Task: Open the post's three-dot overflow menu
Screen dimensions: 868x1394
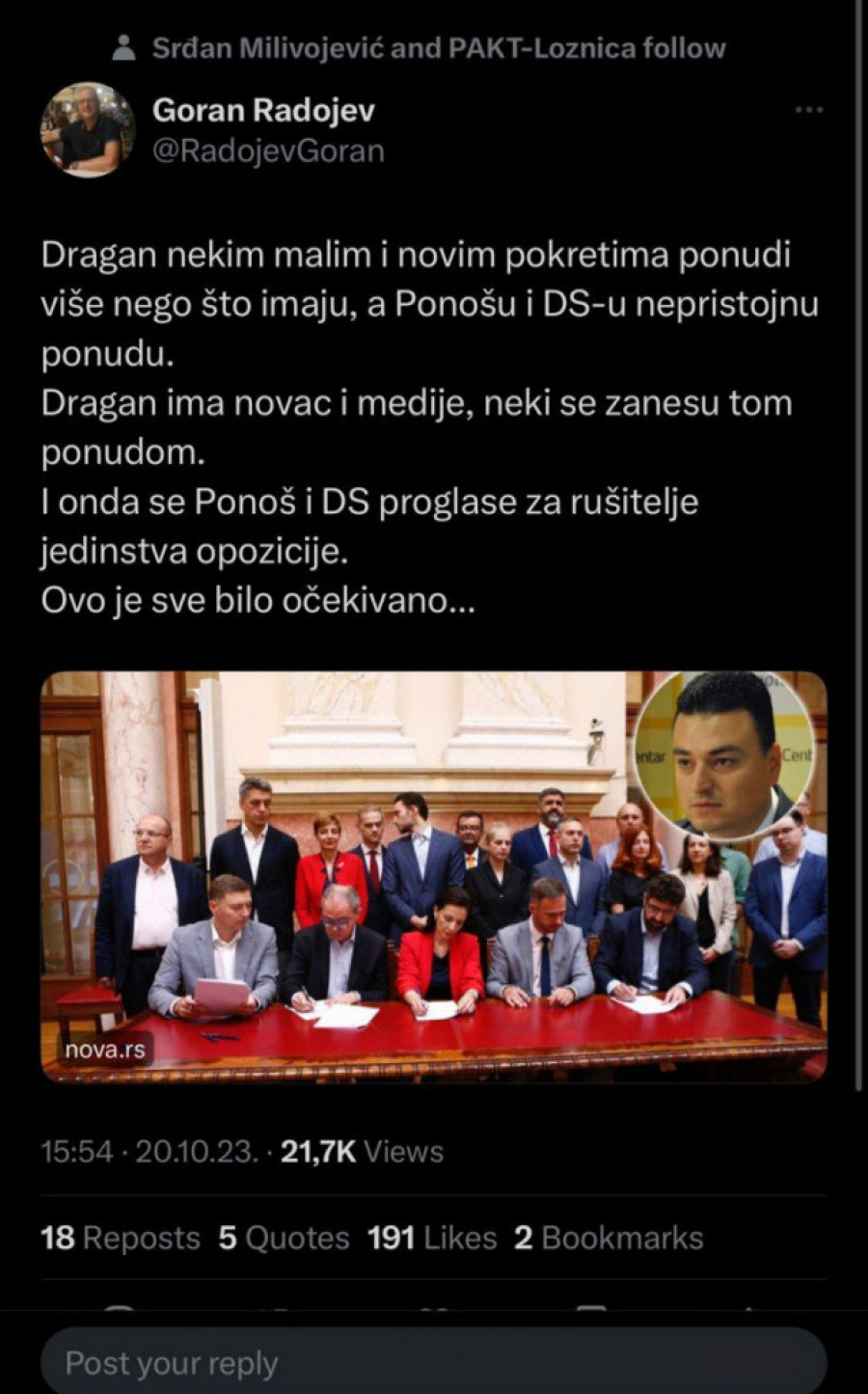Action: 808,111
